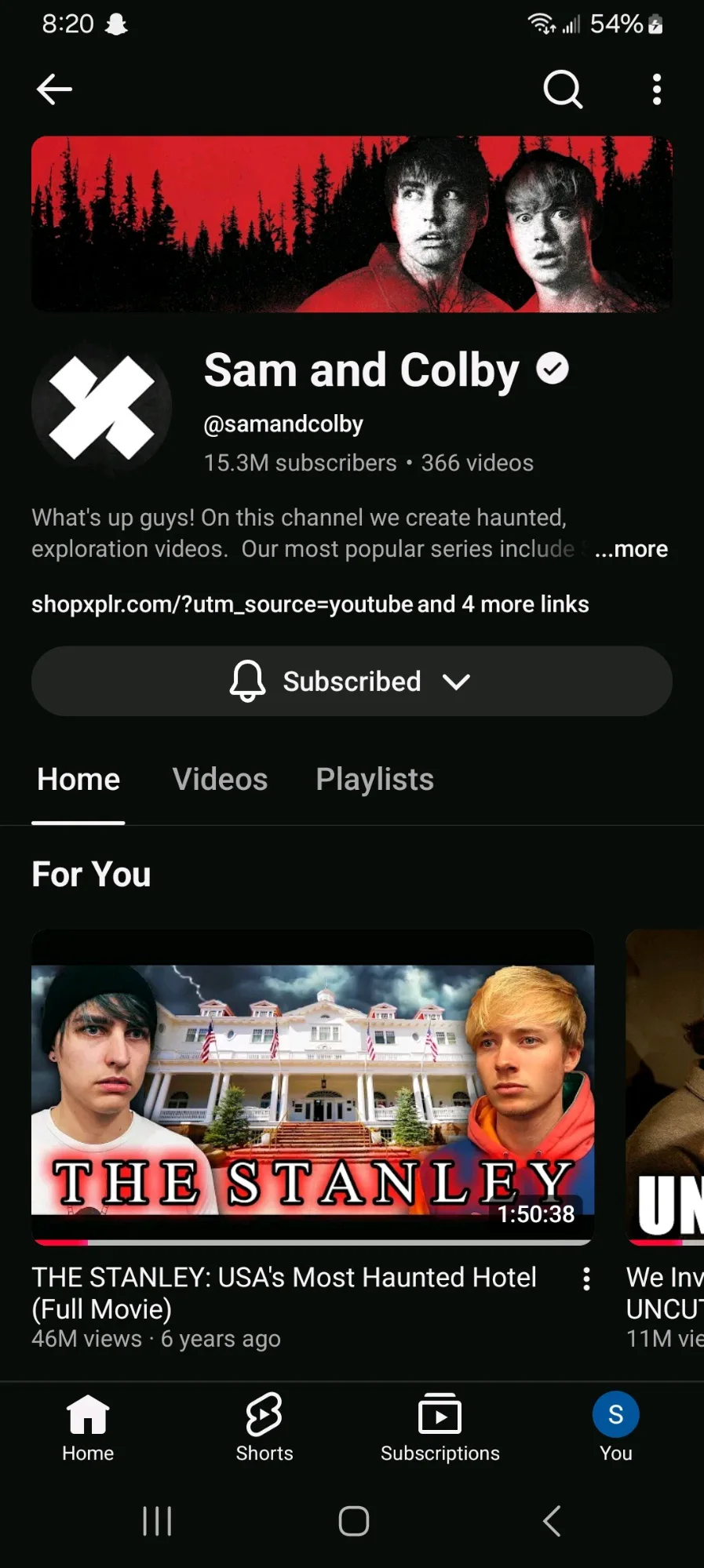Open channel search
704x1568 pixels.
click(563, 89)
